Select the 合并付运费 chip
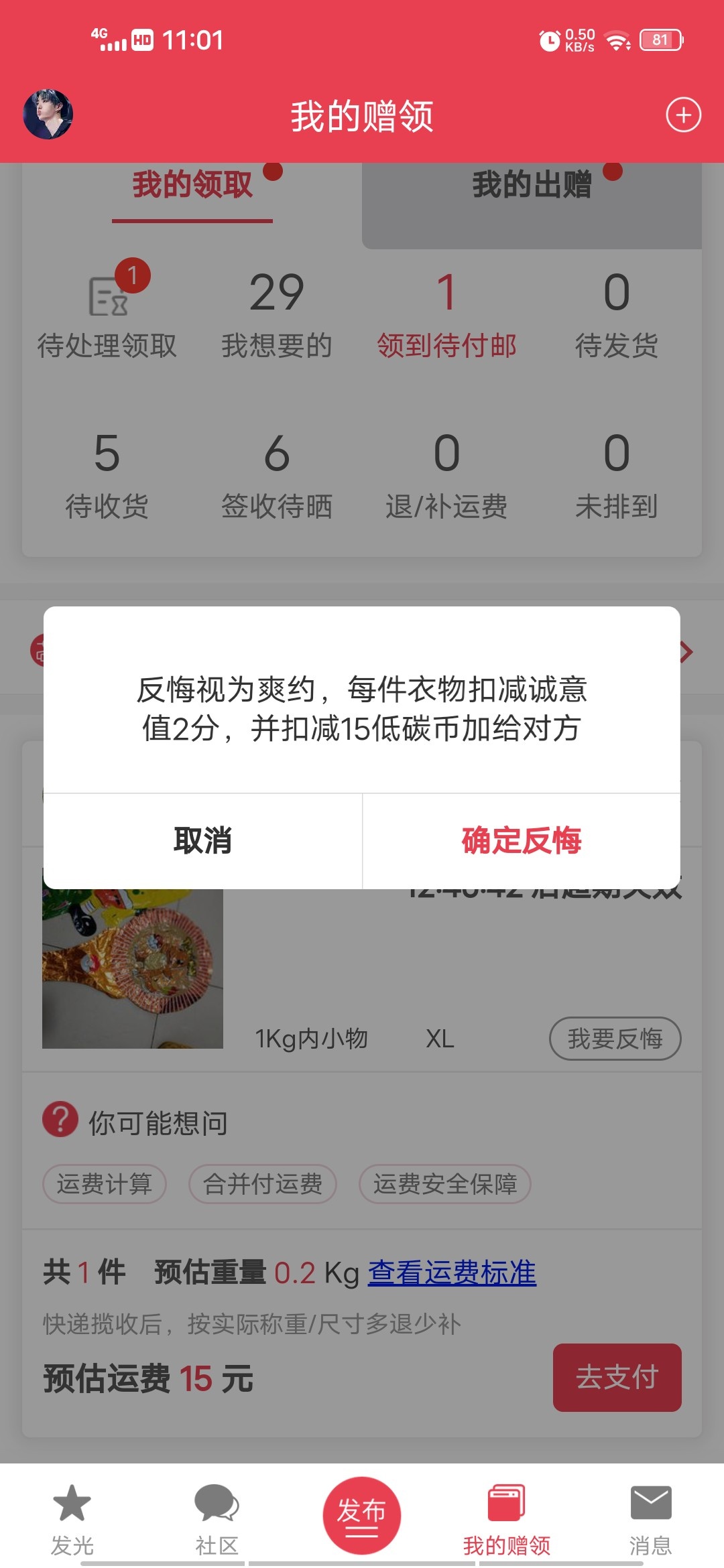 pos(263,1184)
